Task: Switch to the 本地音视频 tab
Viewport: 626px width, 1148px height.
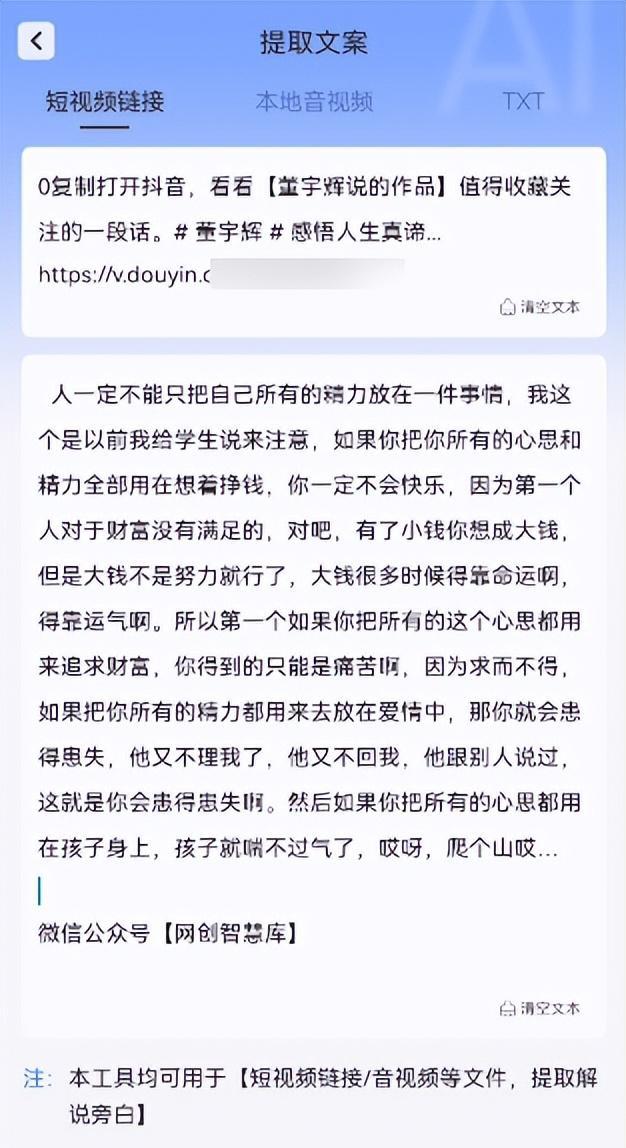Action: (314, 102)
